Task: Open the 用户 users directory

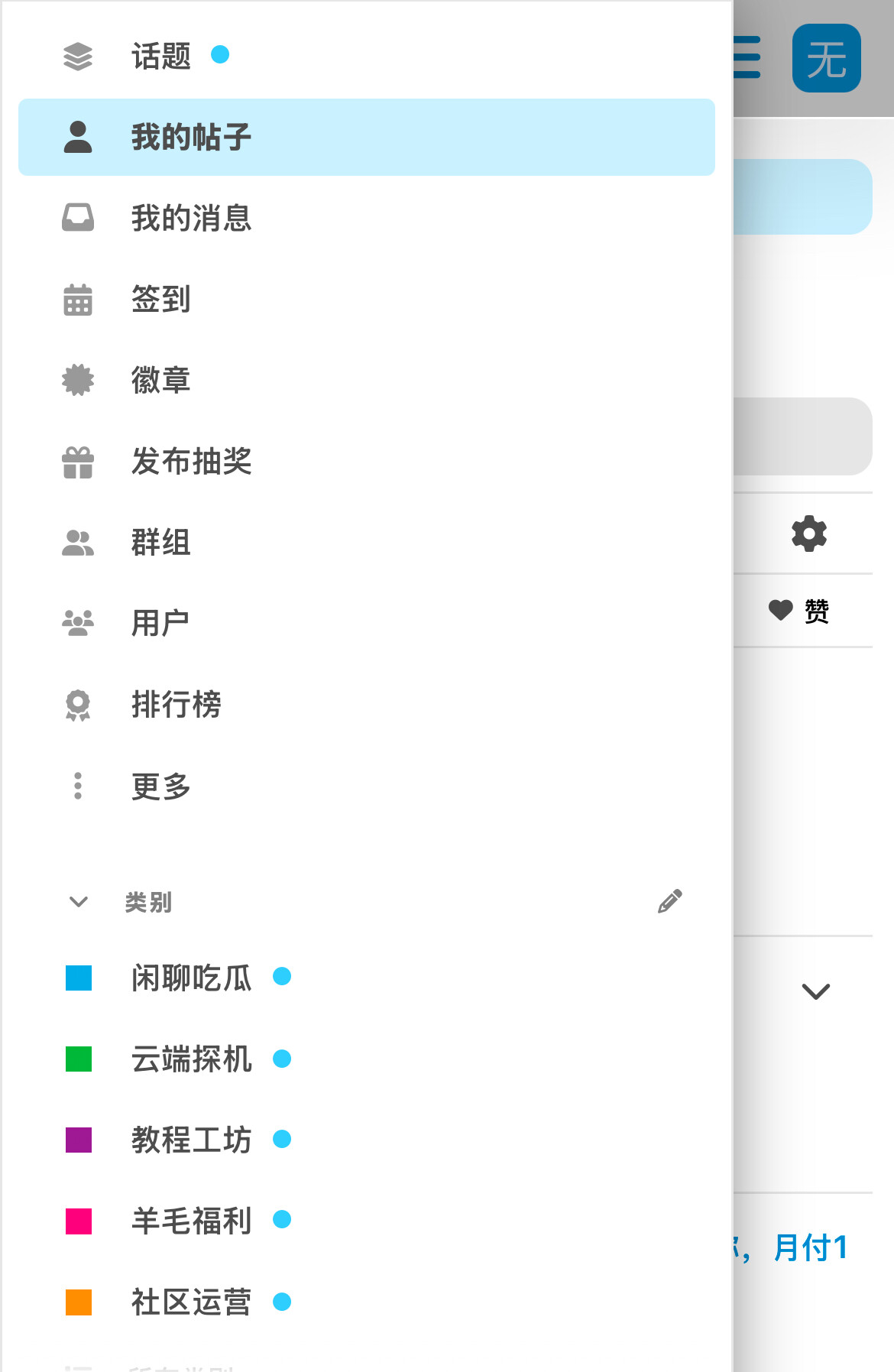Action: (160, 624)
